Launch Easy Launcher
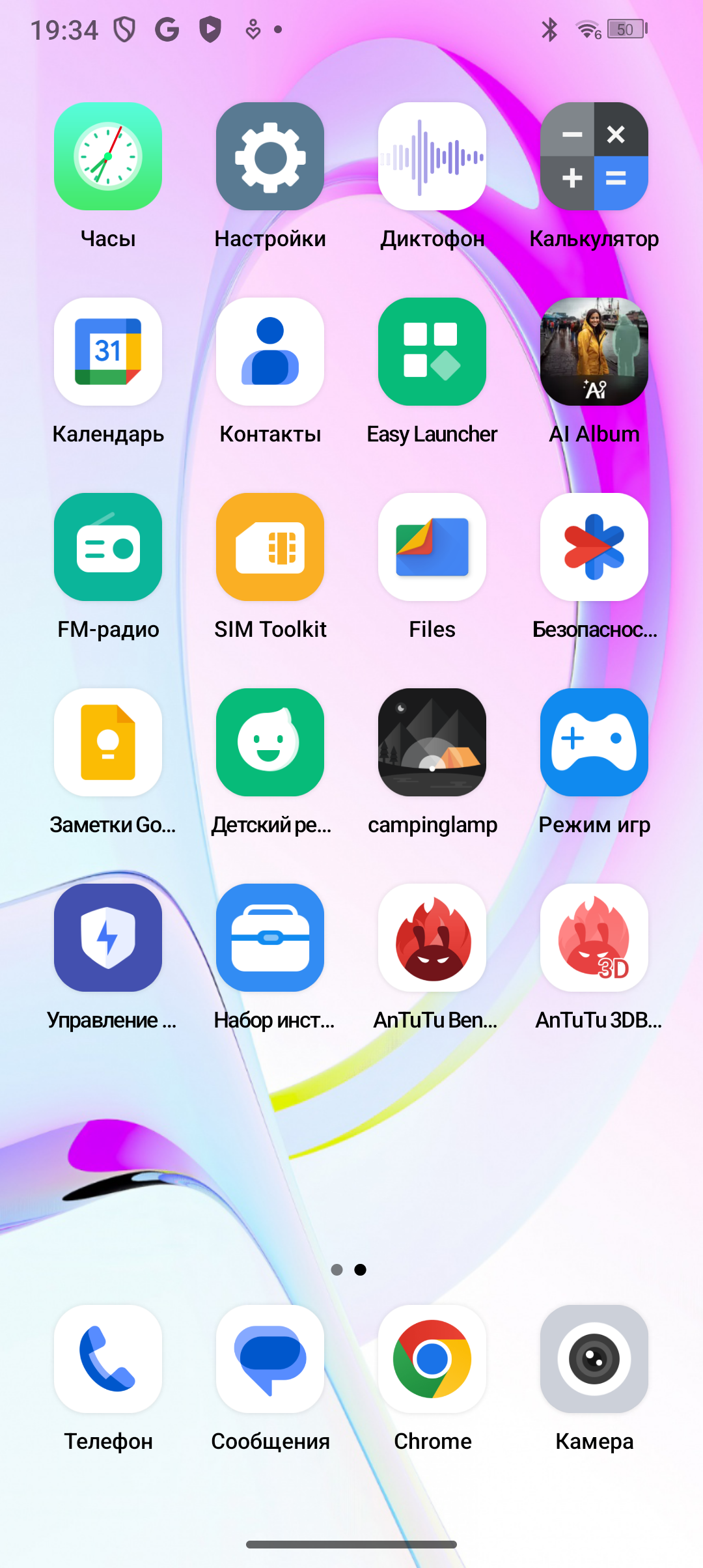 tap(432, 352)
